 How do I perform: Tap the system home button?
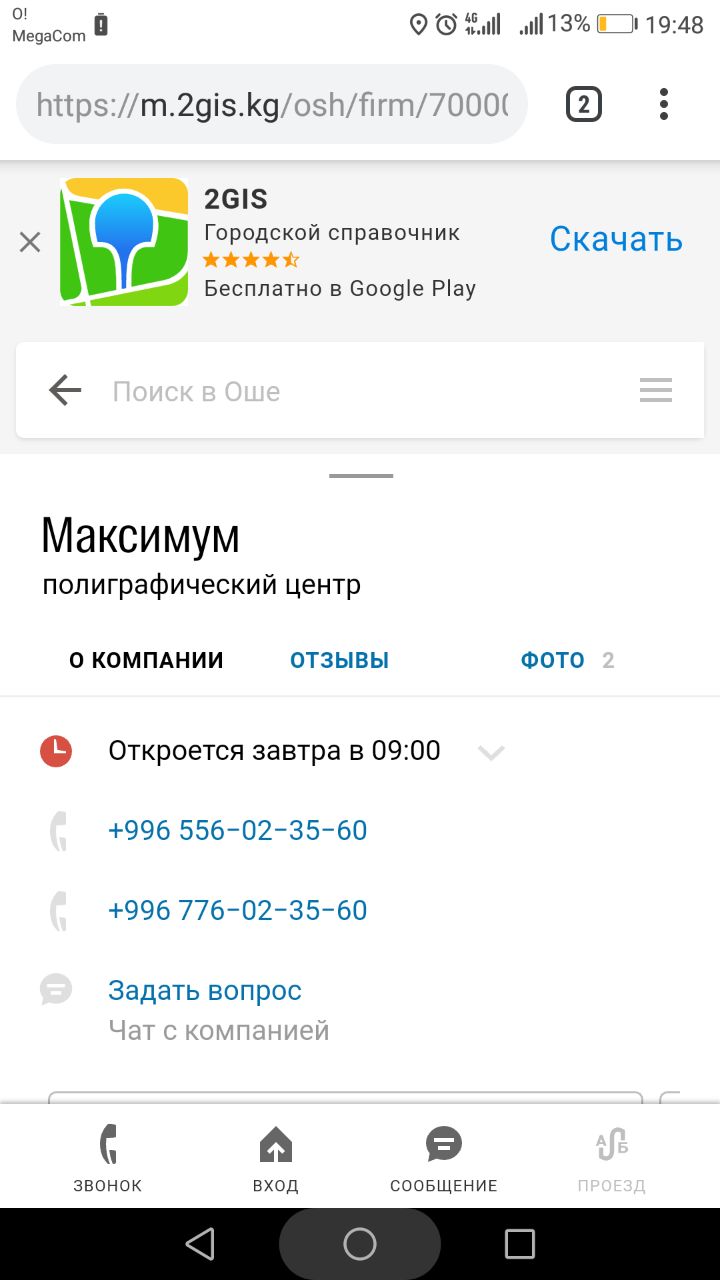point(360,1244)
